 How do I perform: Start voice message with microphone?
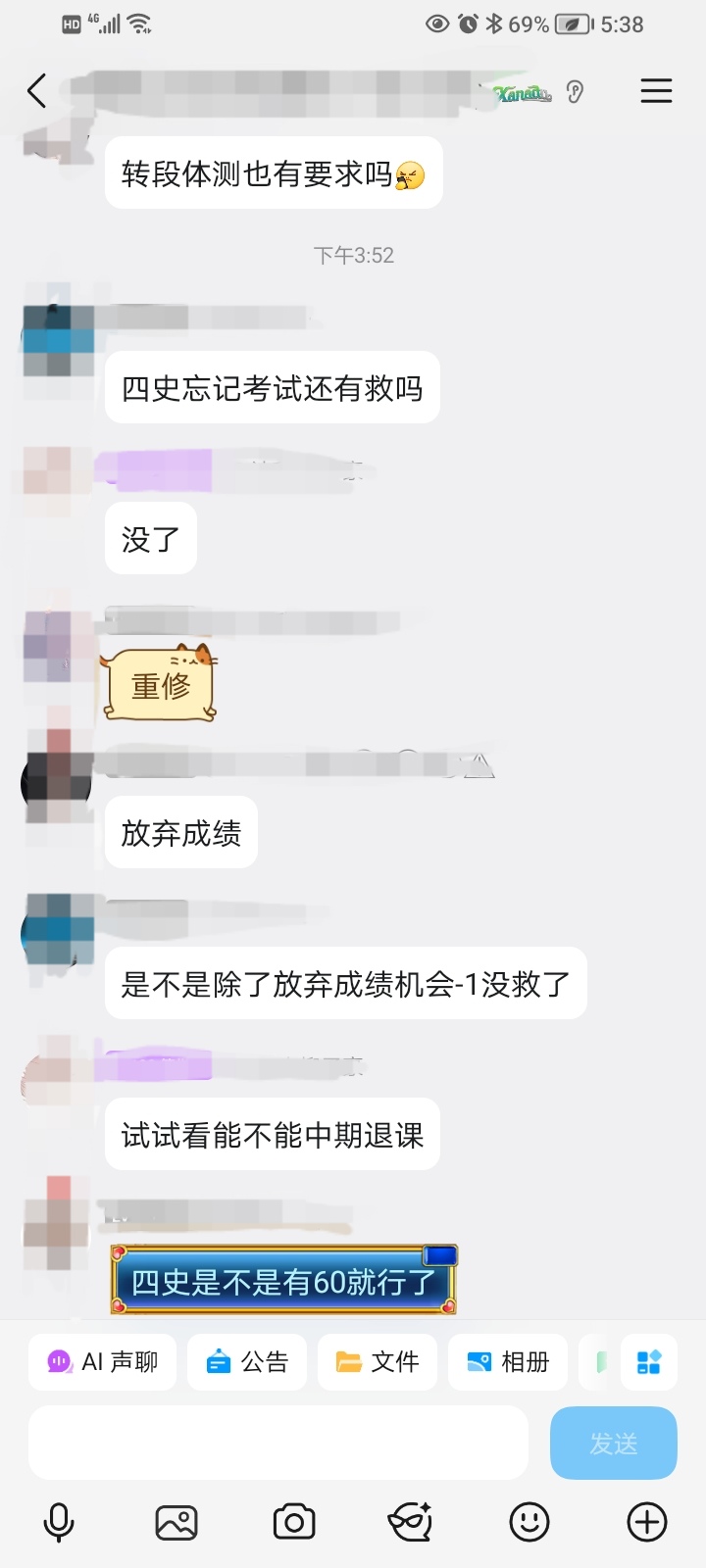click(59, 1522)
